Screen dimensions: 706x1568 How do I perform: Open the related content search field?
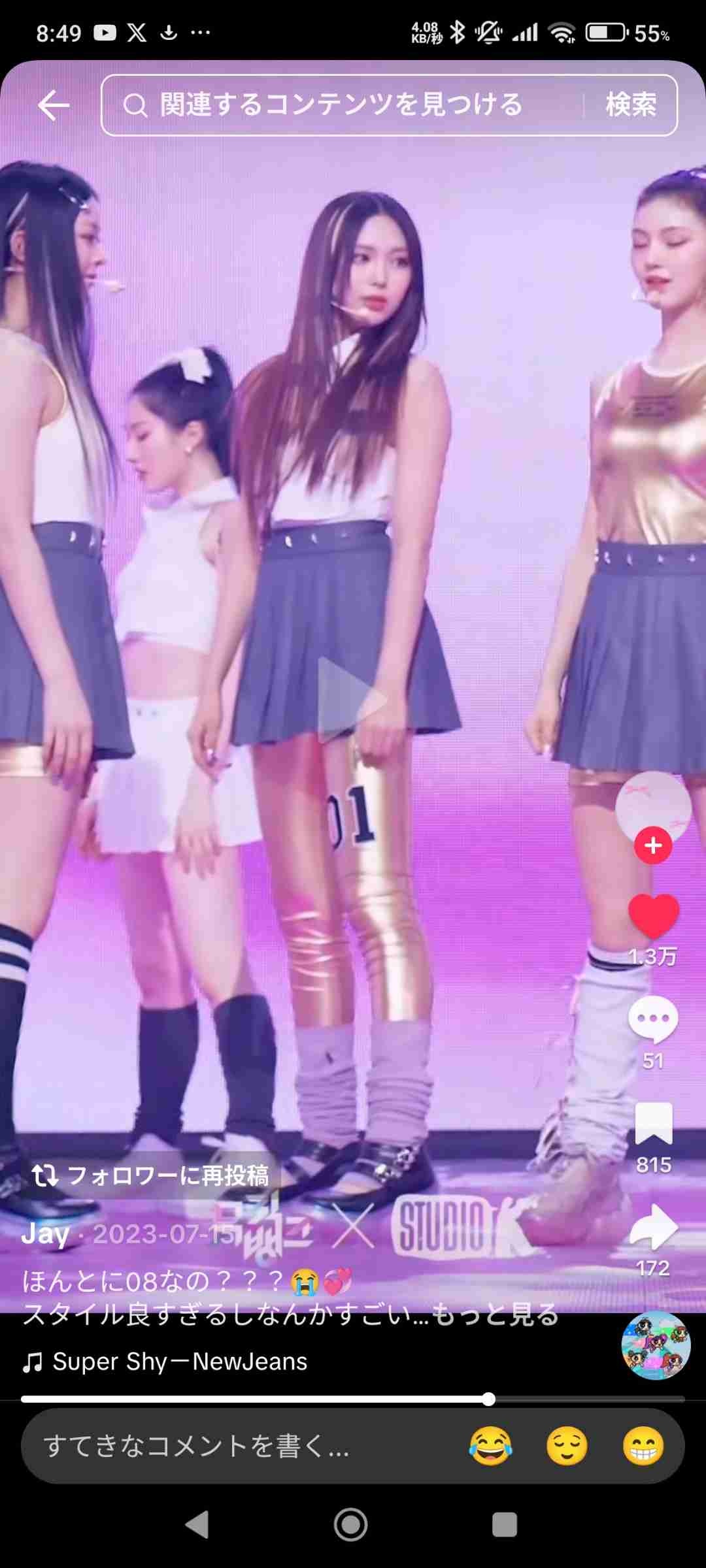(340, 105)
